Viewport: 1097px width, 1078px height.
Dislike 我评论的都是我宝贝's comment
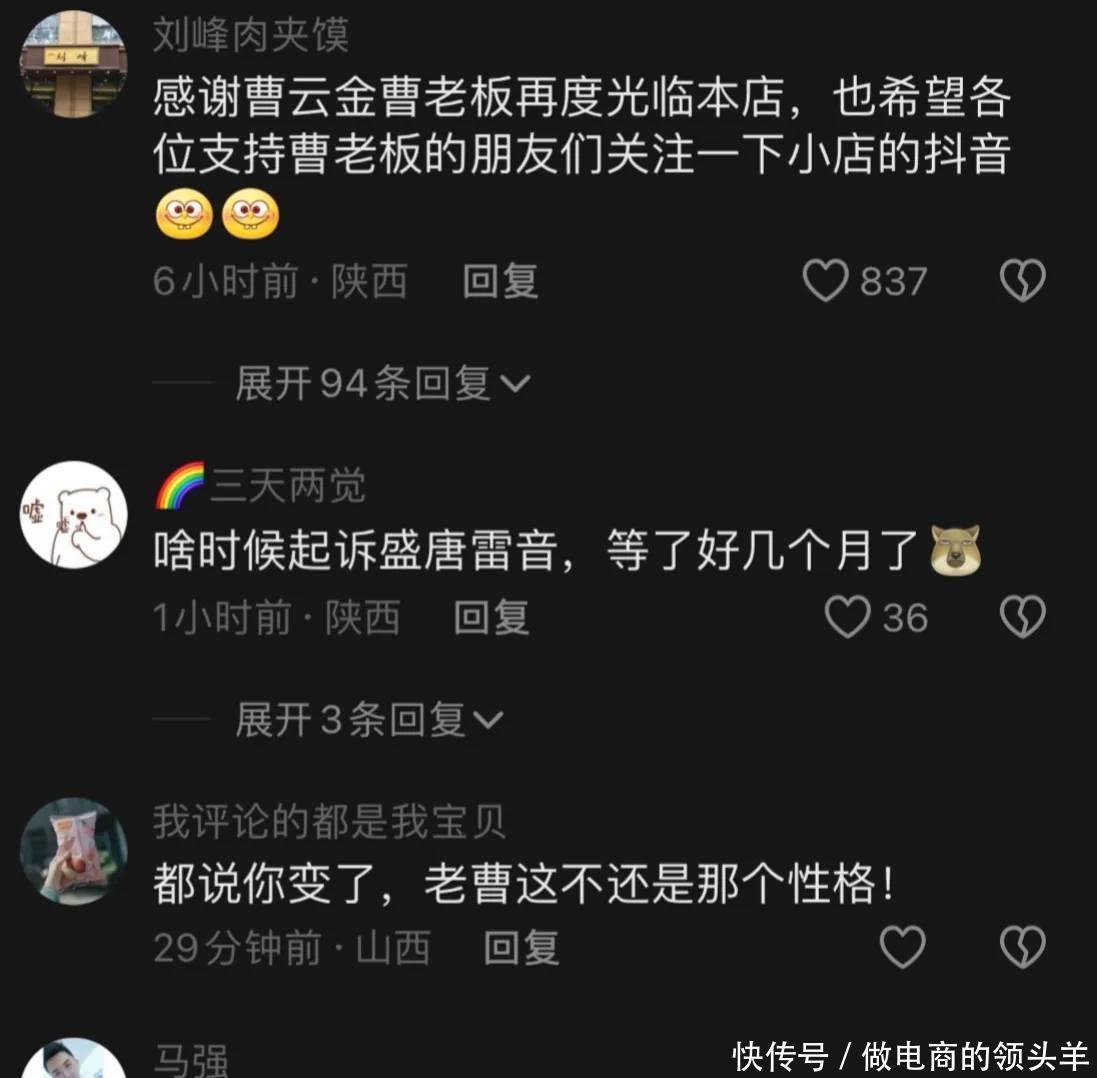pyautogui.click(x=1023, y=946)
